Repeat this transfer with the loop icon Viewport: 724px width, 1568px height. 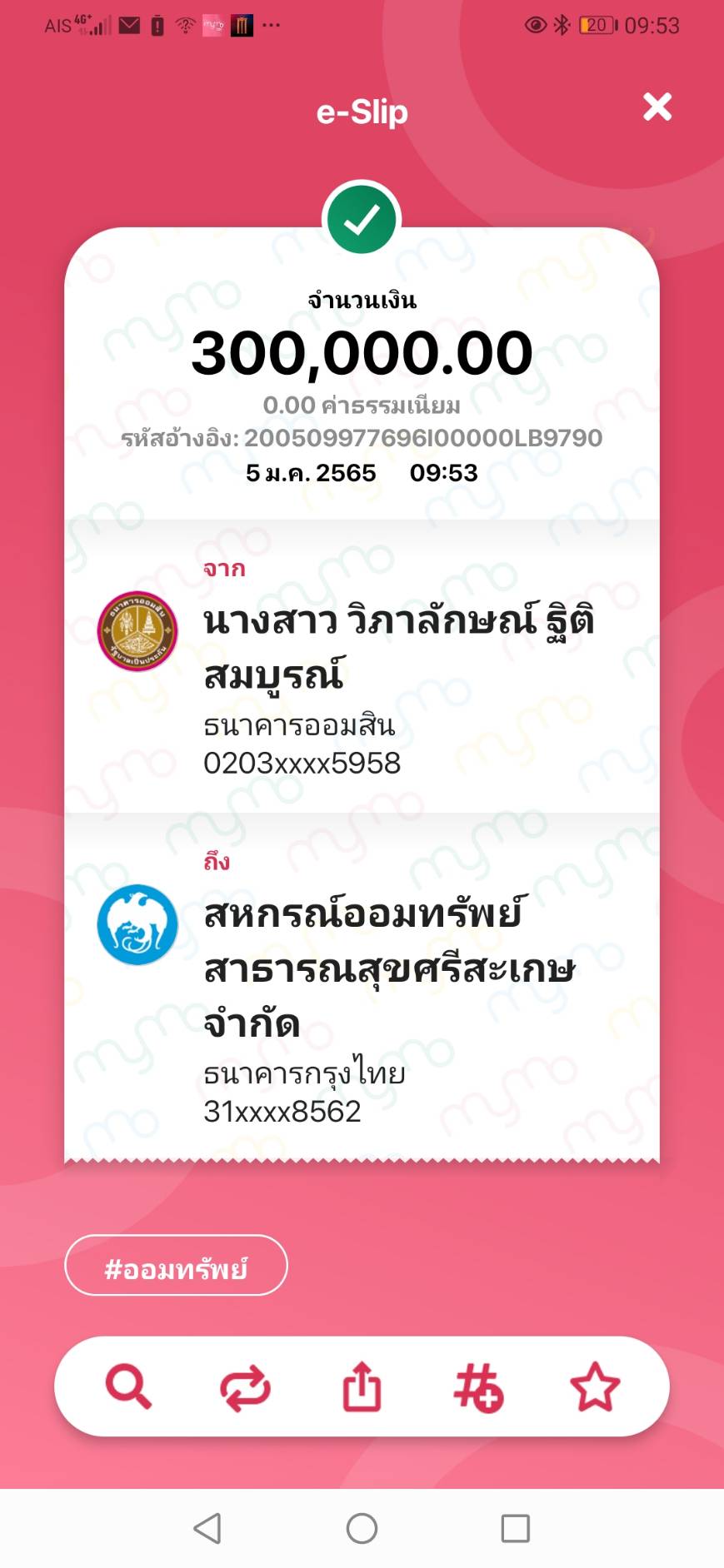[x=245, y=1388]
